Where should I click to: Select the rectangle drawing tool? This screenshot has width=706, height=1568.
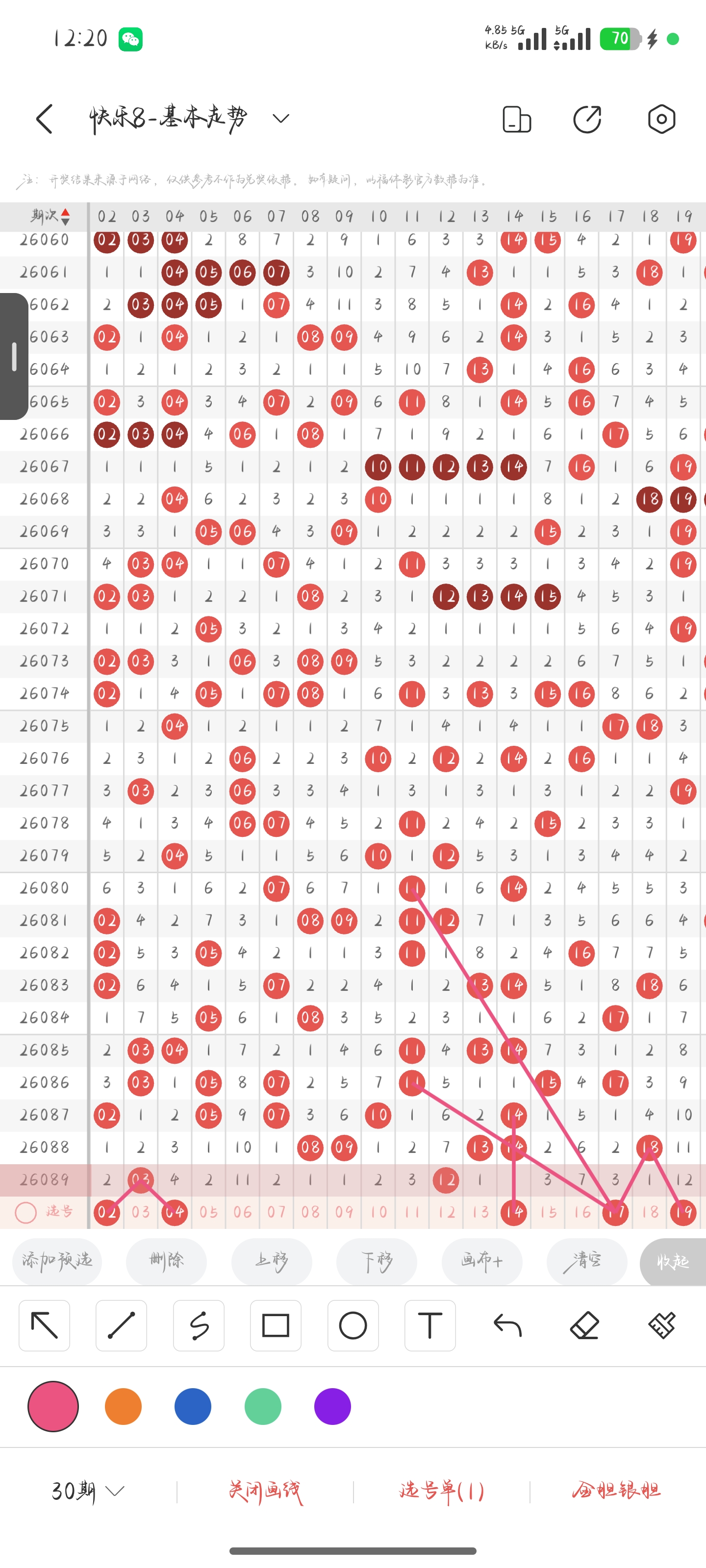click(276, 1325)
